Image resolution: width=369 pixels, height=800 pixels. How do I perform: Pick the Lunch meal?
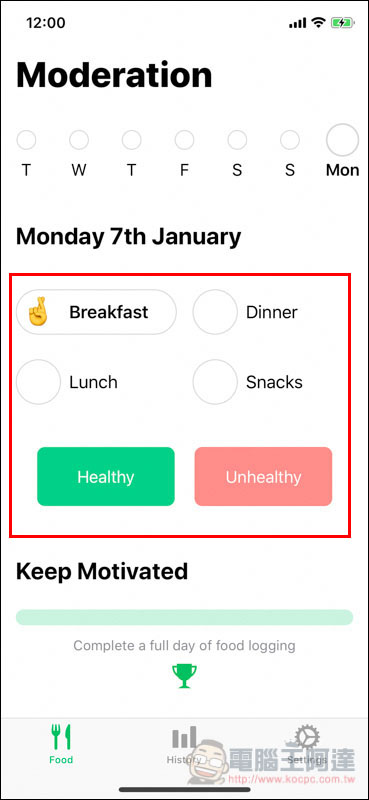[x=68, y=382]
